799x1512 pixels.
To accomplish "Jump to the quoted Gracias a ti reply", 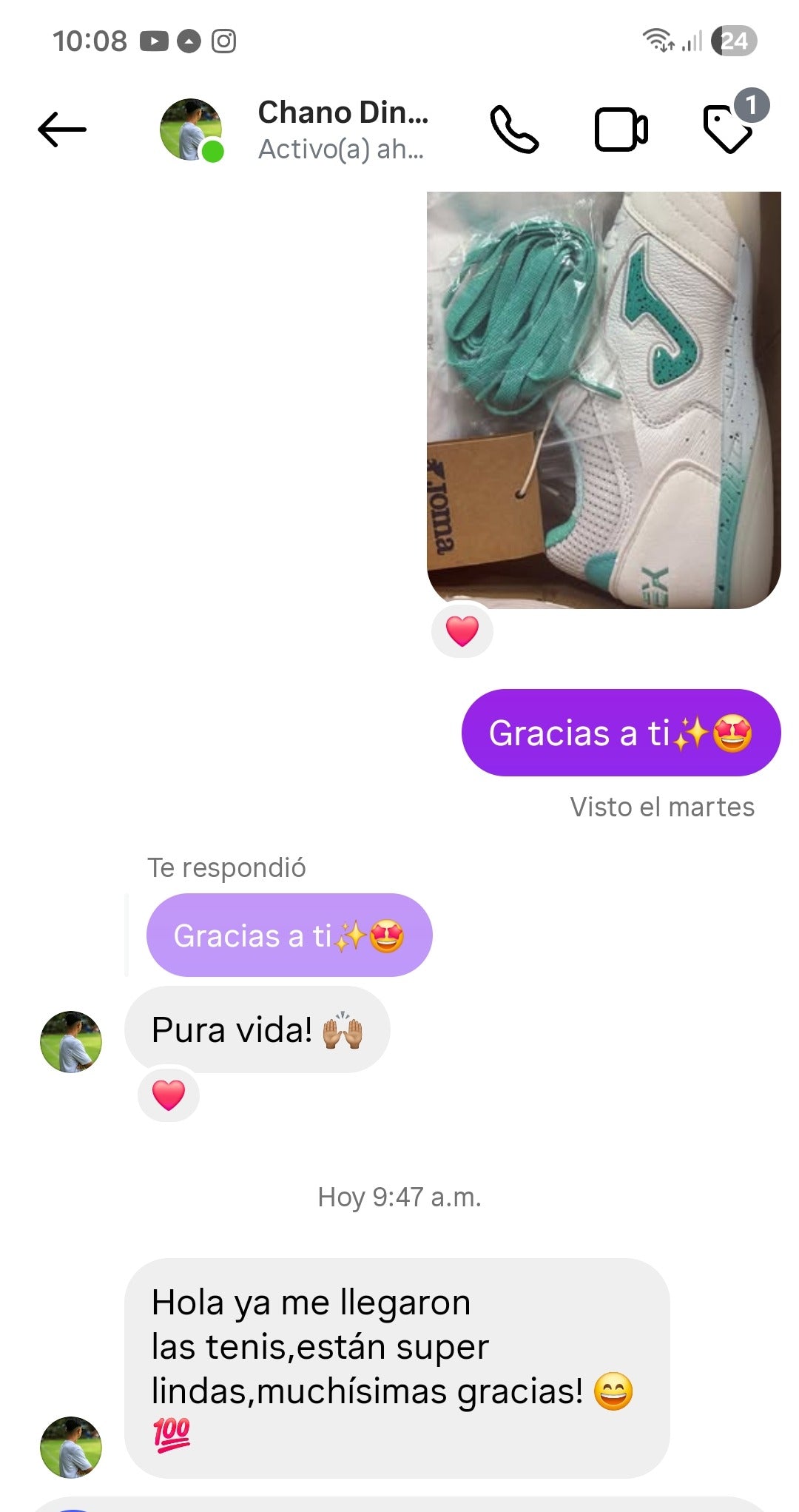I will click(289, 935).
